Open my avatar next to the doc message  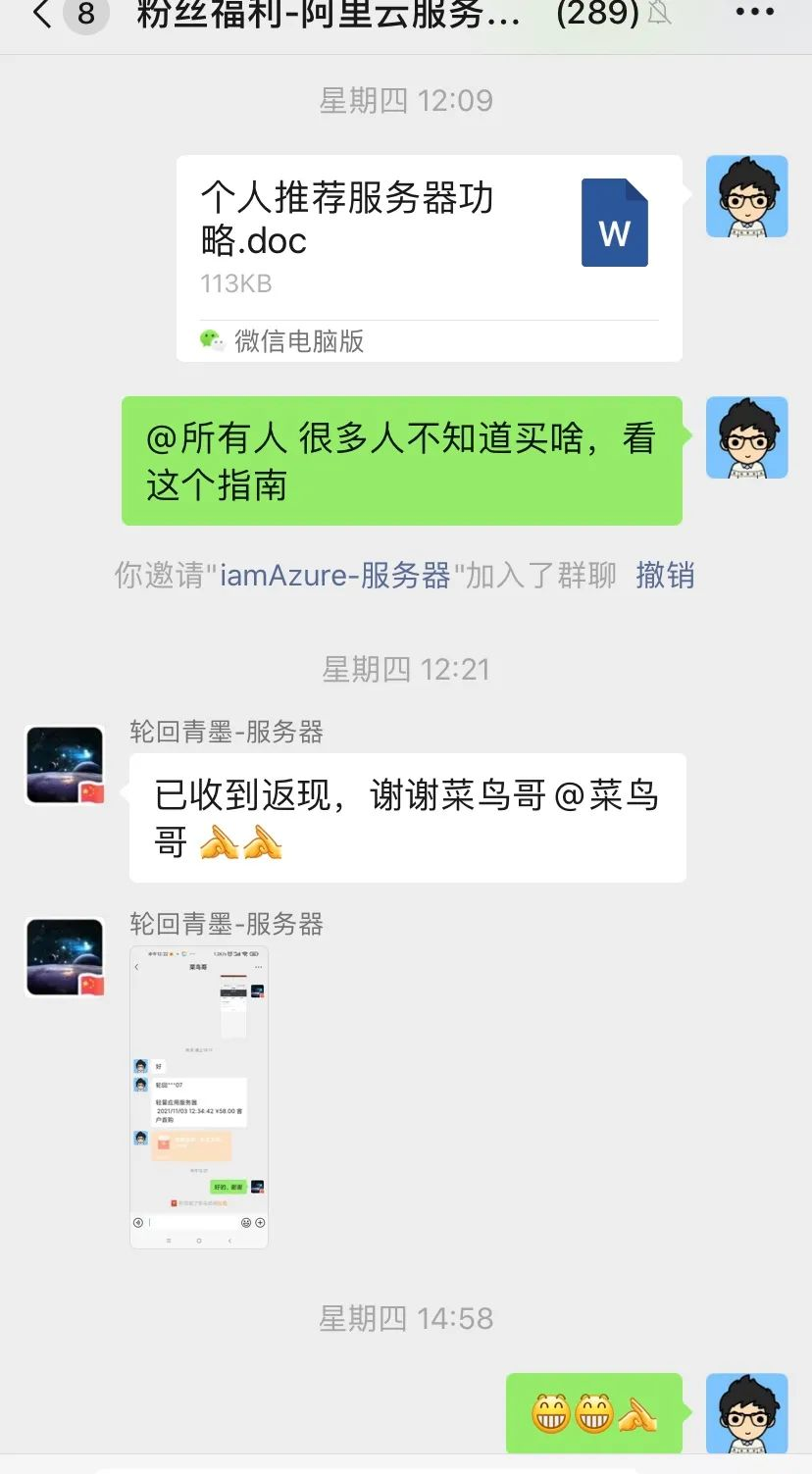[746, 196]
